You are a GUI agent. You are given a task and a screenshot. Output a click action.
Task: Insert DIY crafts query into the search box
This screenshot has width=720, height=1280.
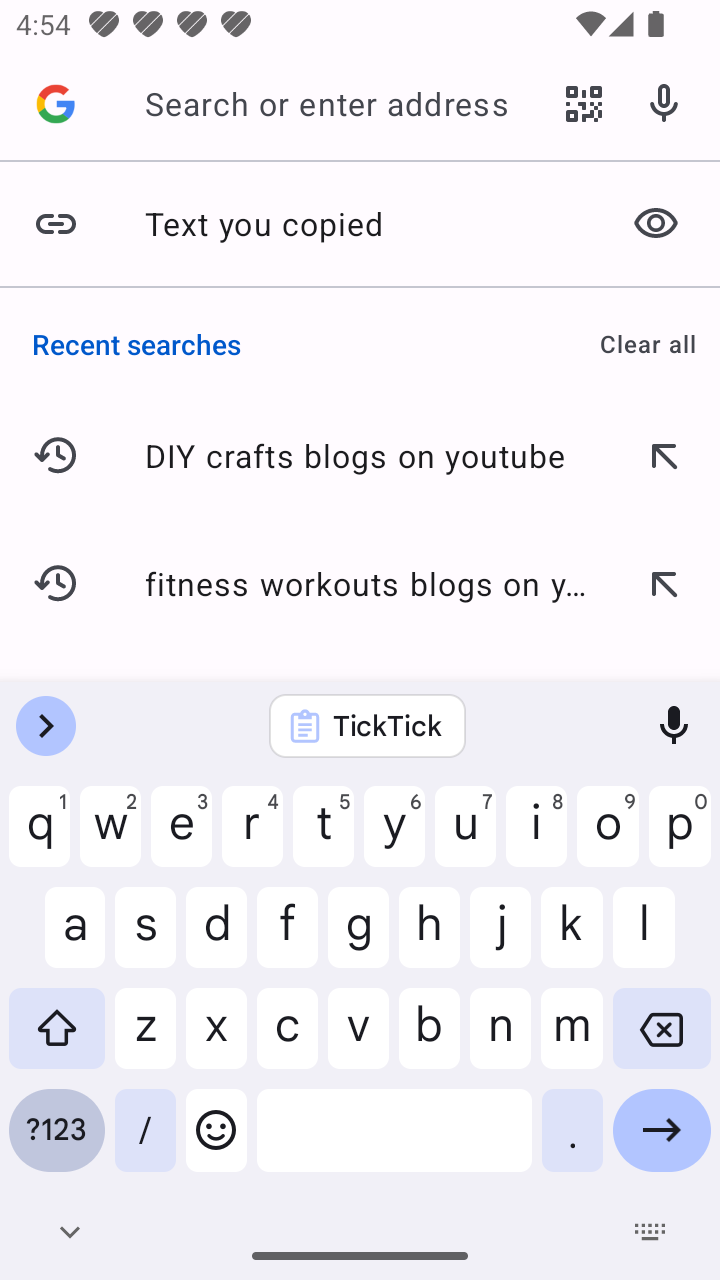(x=664, y=456)
